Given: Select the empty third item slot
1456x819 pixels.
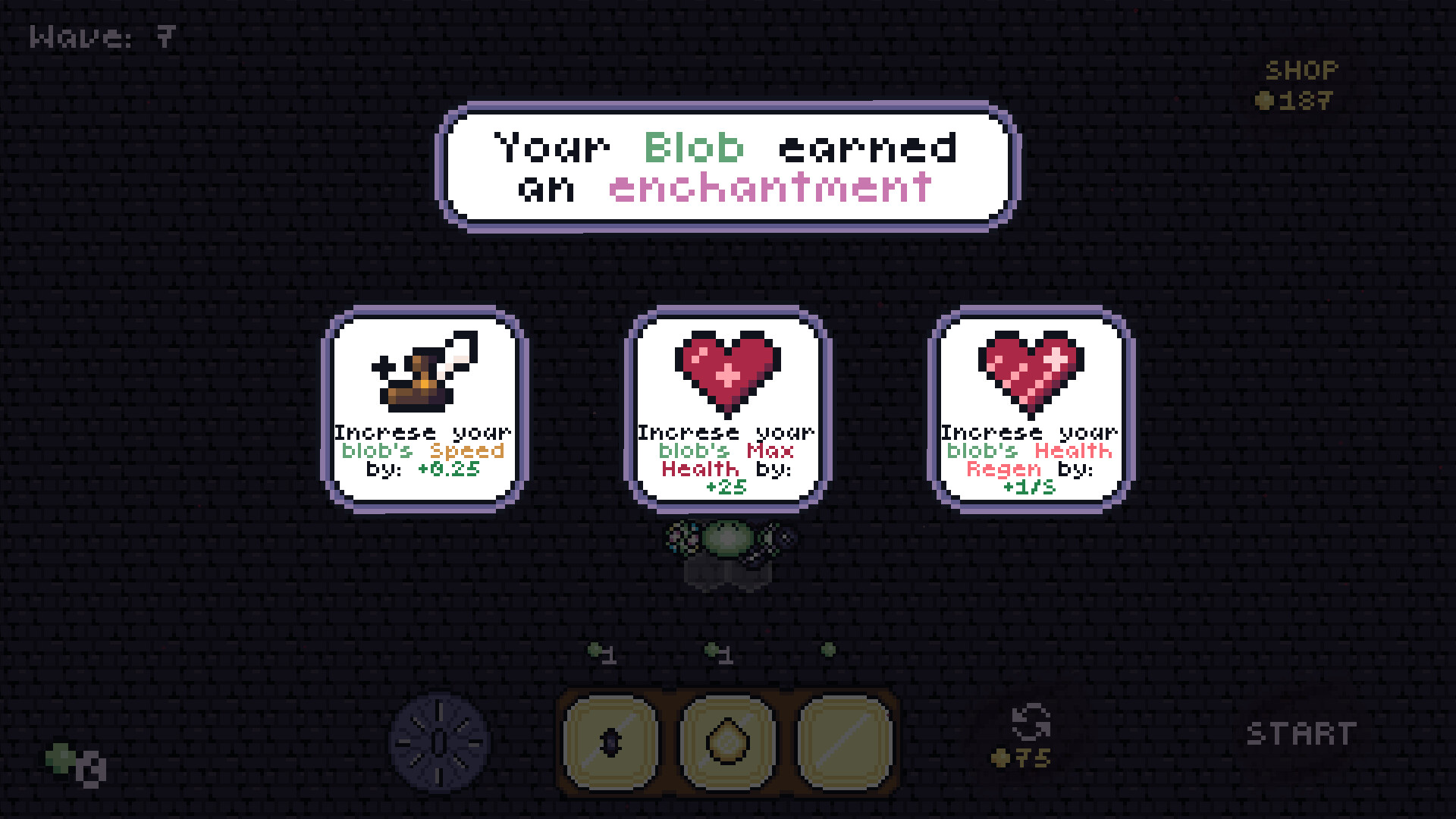Looking at the screenshot, I should 845,743.
